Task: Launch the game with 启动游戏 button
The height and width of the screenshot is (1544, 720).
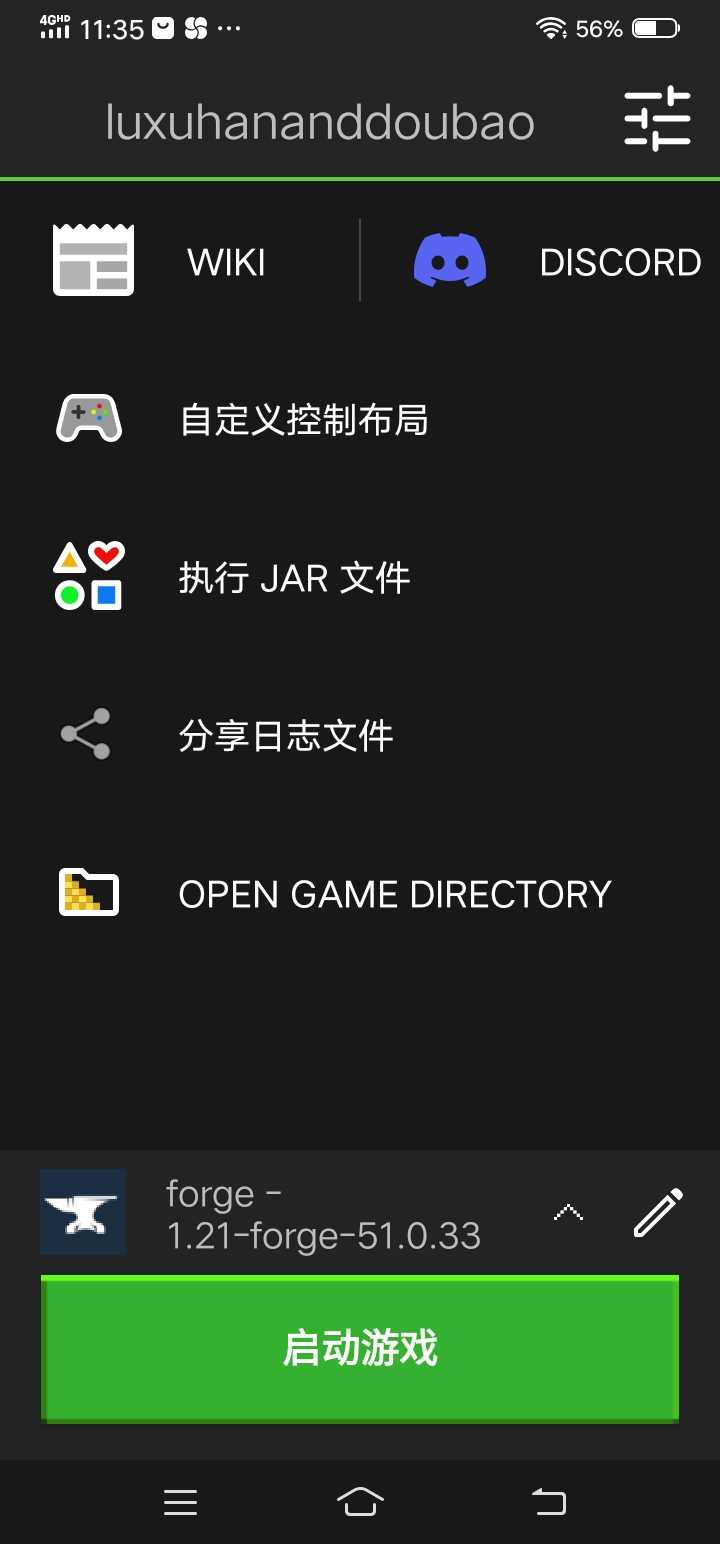Action: click(x=360, y=1348)
